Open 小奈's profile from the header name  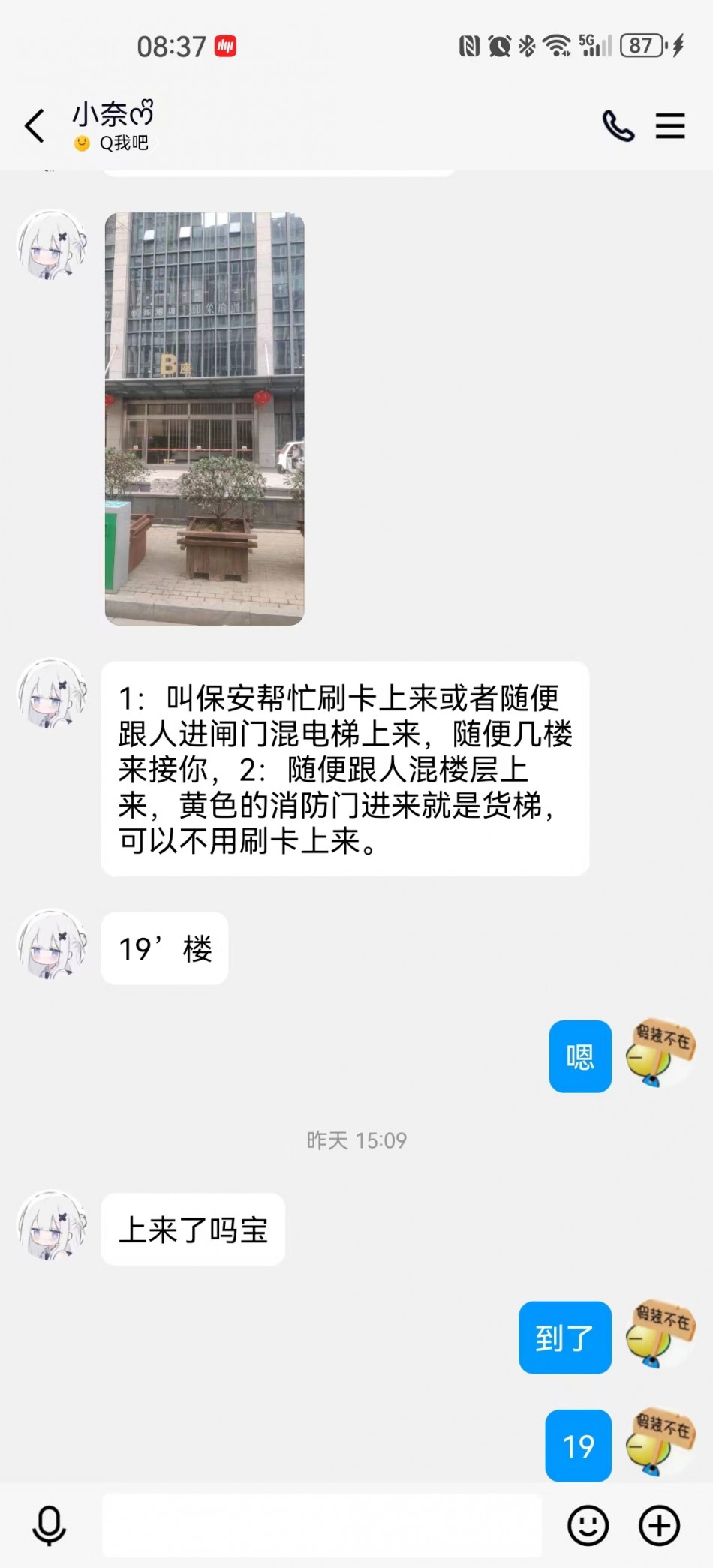point(113,115)
